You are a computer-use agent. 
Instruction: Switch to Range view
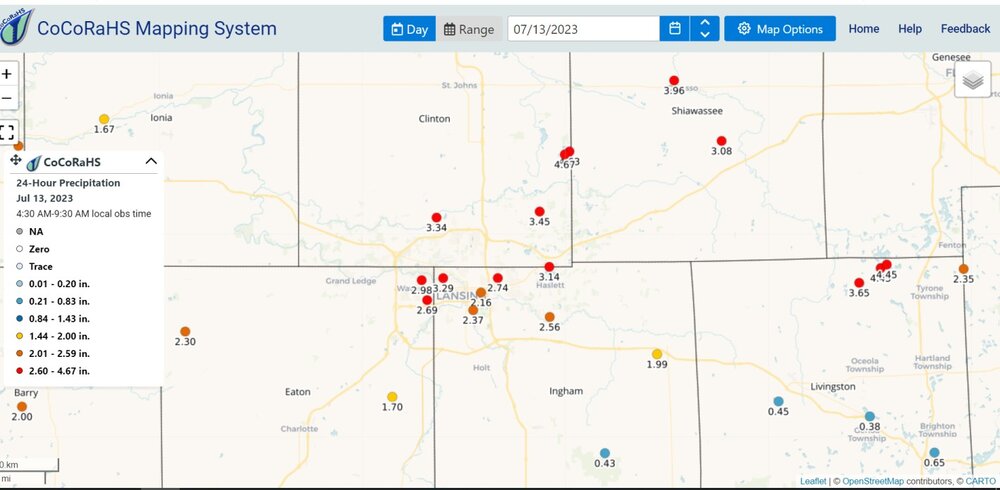tap(469, 29)
